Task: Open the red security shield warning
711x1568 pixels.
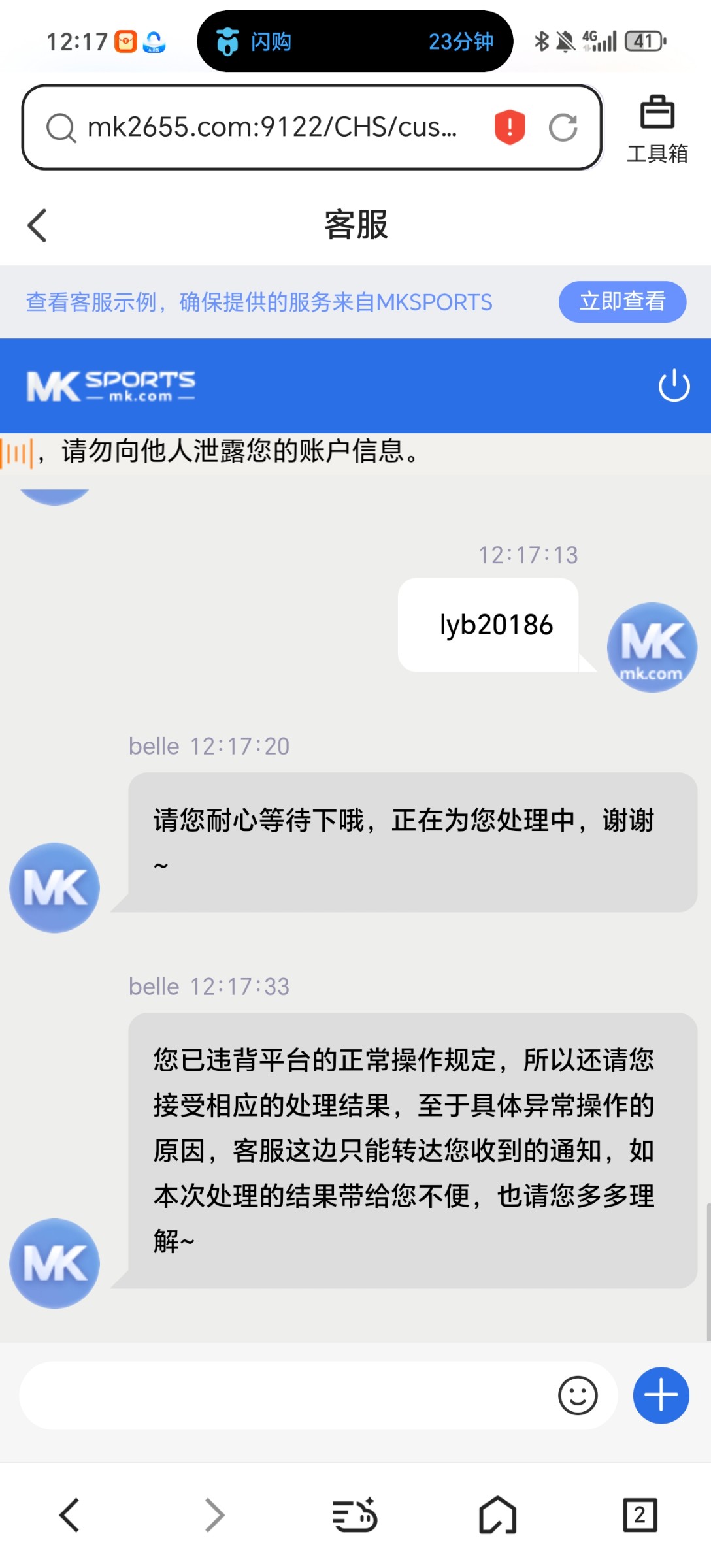Action: [510, 127]
